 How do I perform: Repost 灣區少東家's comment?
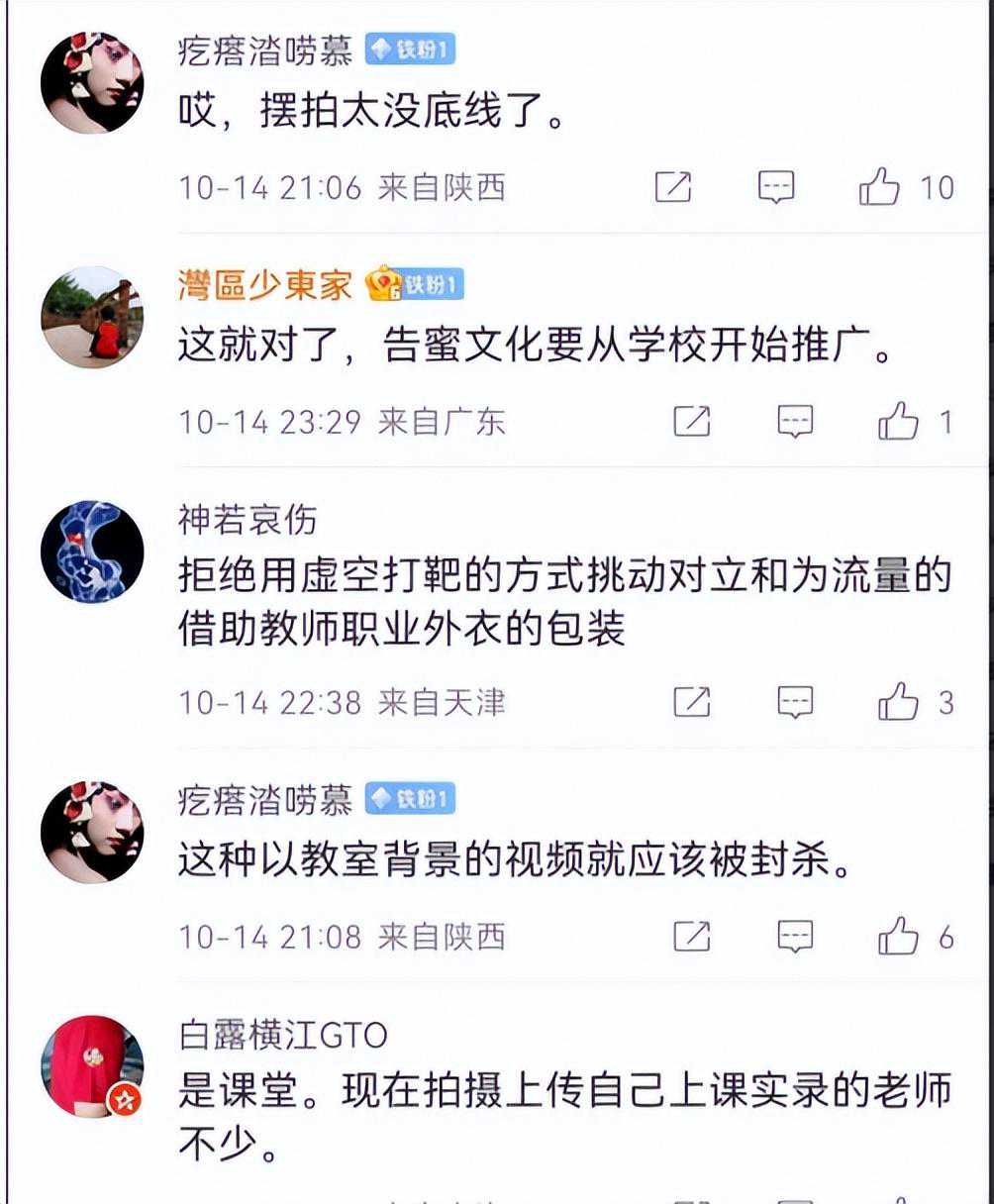point(692,422)
